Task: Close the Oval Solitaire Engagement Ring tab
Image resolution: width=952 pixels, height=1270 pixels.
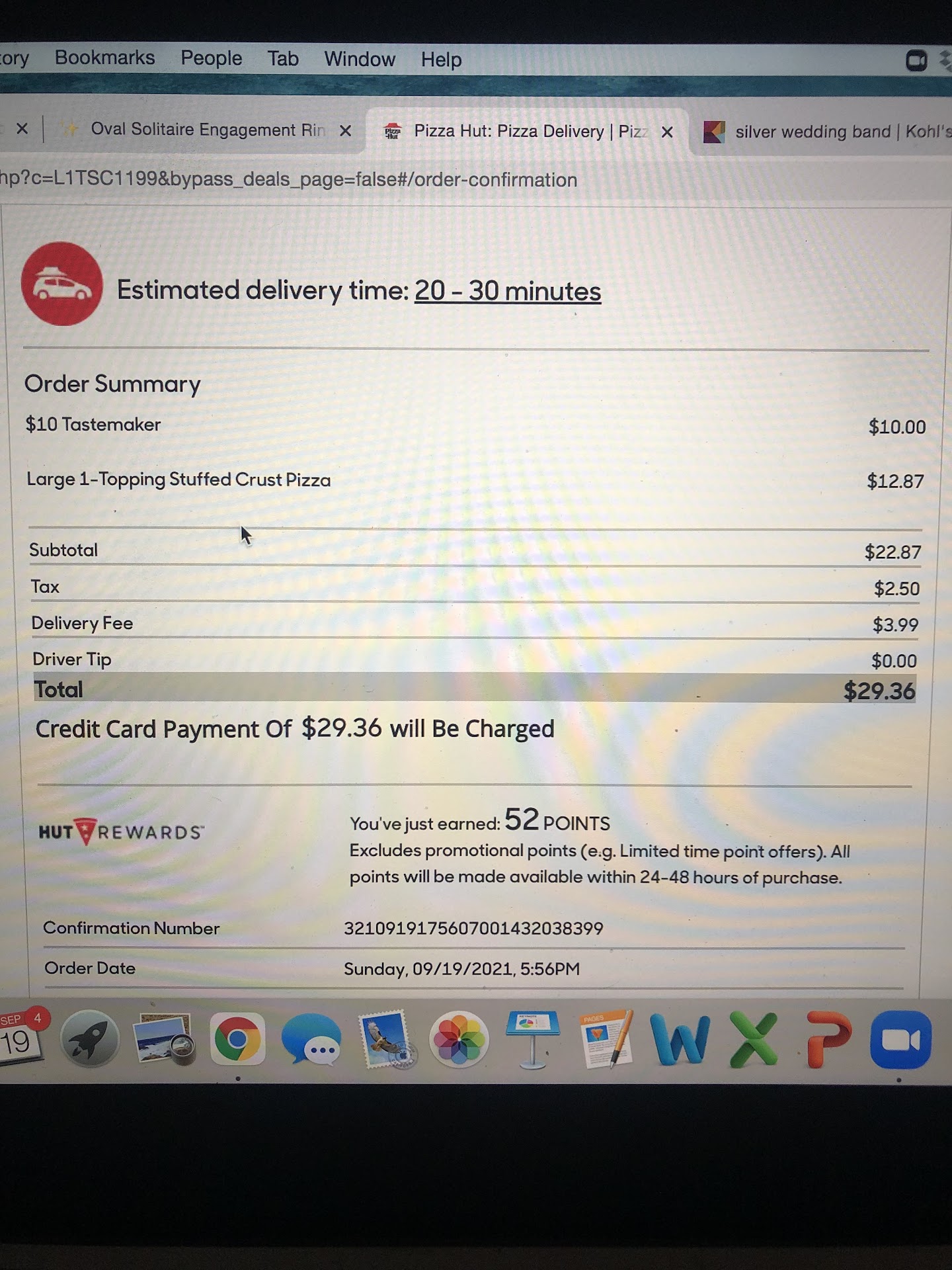Action: coord(345,131)
